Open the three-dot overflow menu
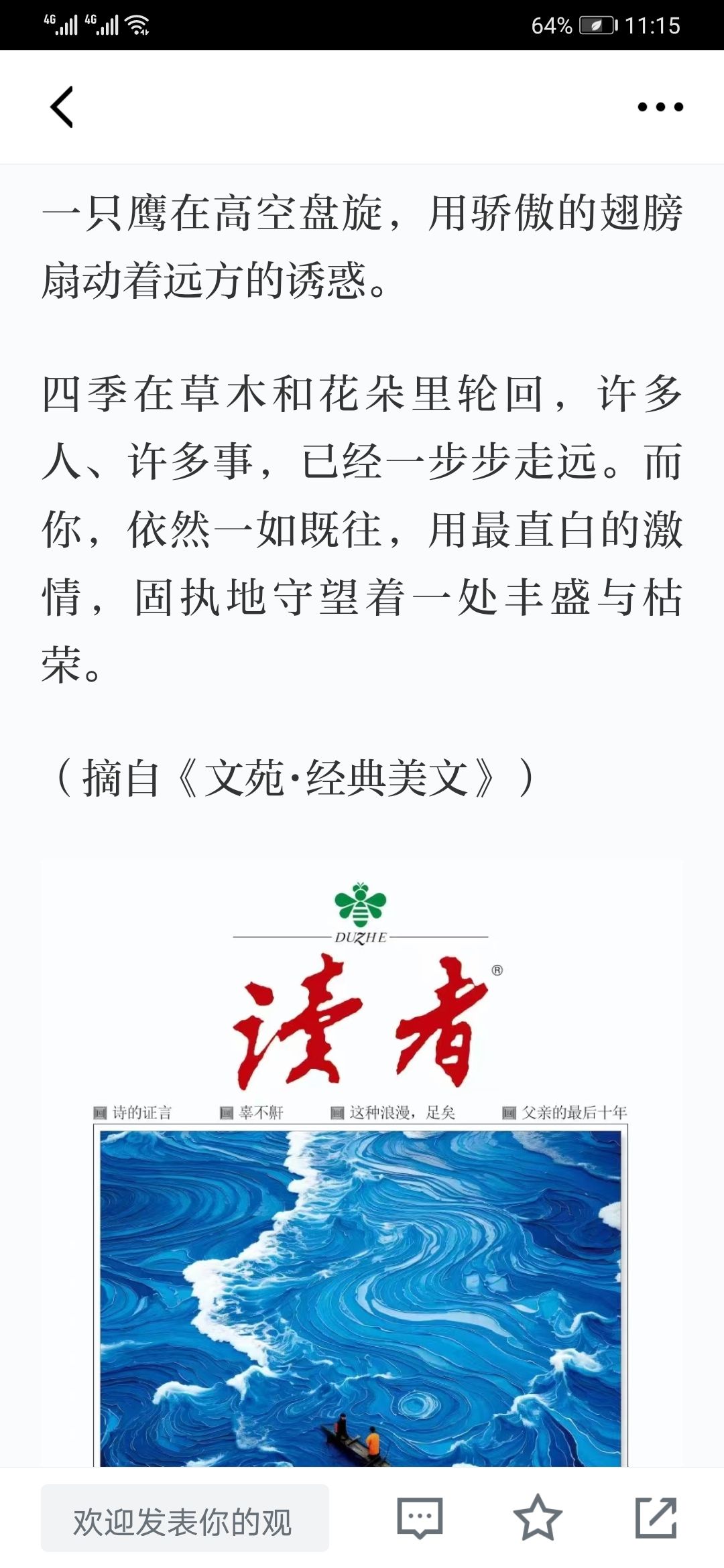This screenshot has height=1568, width=724. click(660, 107)
